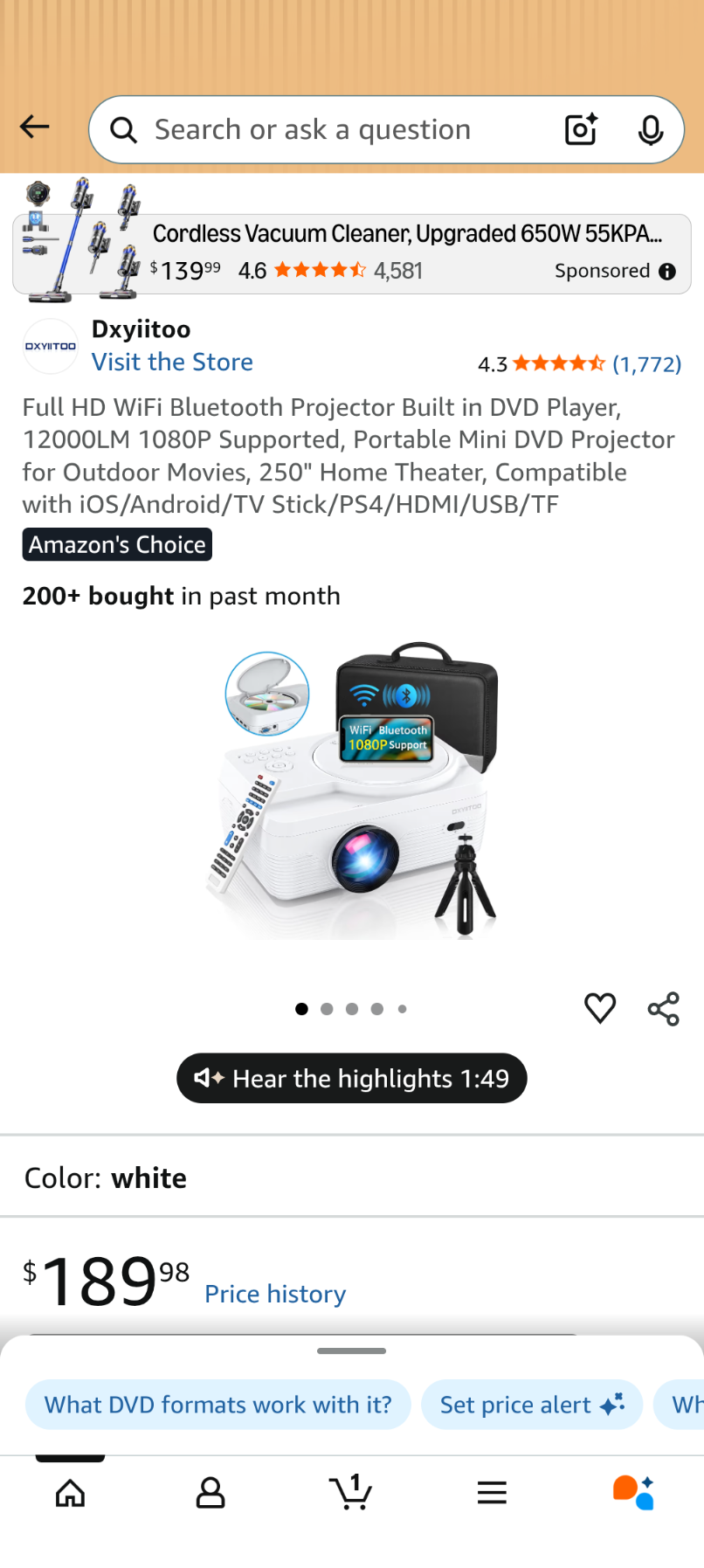Open camera lens search
This screenshot has height=1568, width=704.
(x=581, y=130)
